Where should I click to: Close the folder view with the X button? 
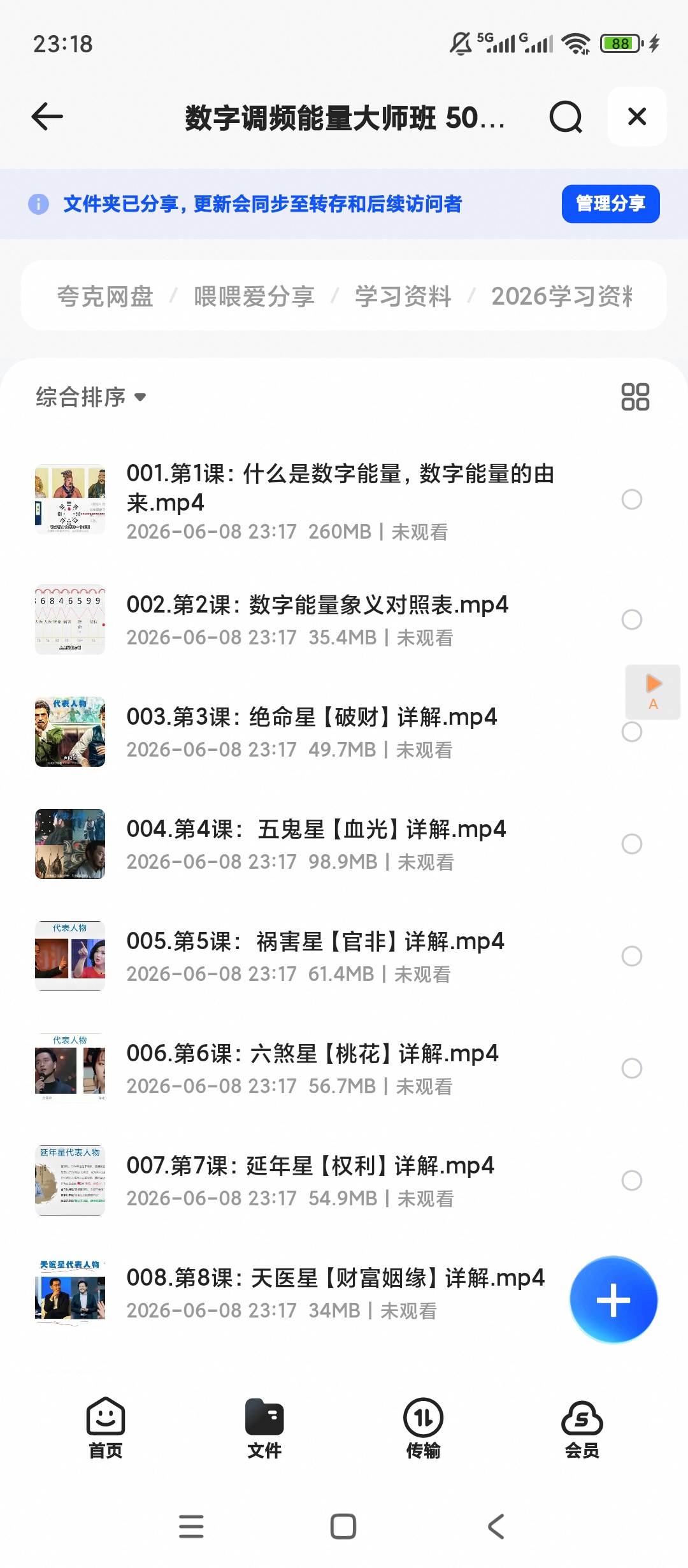click(x=637, y=117)
